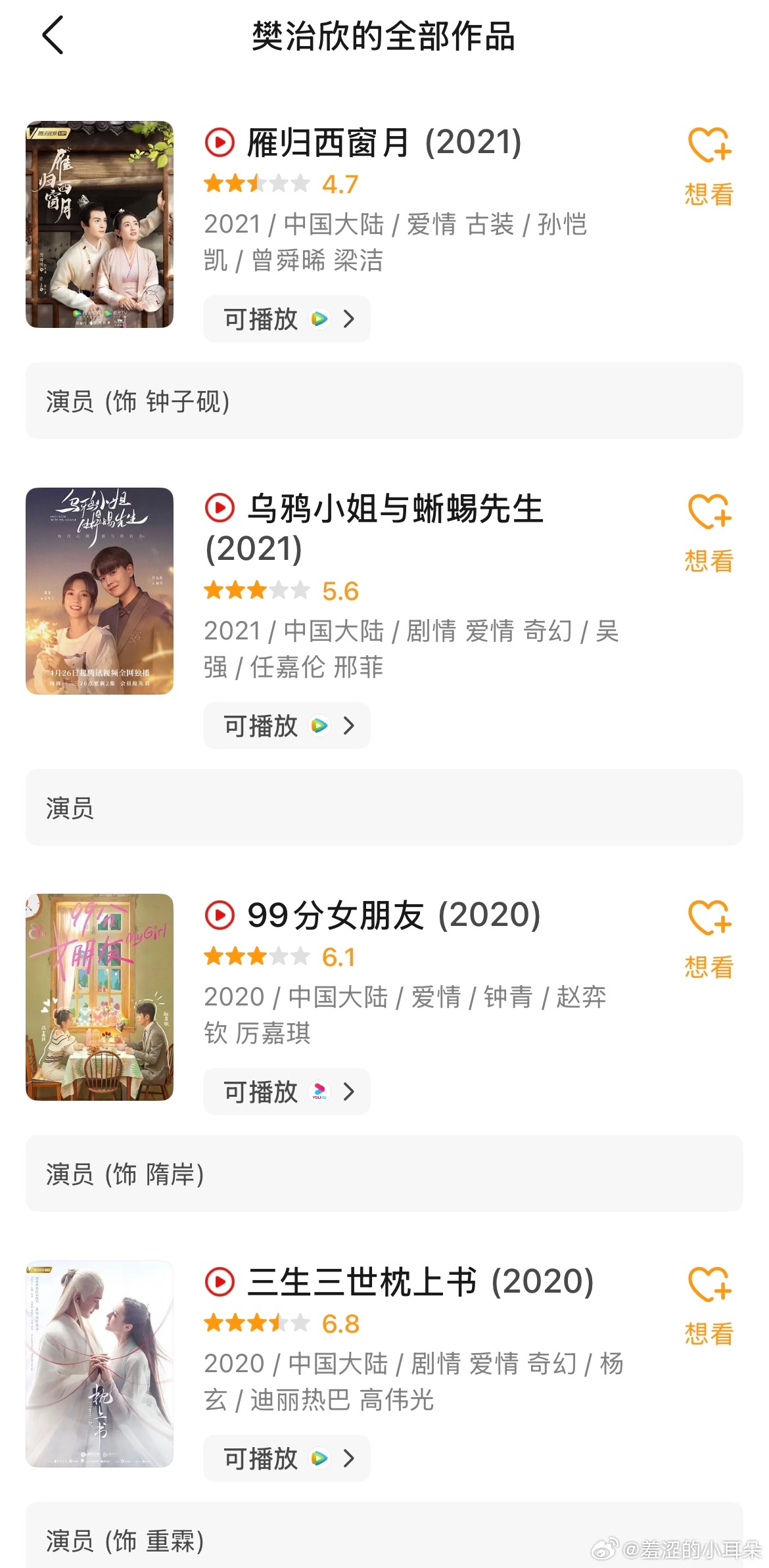The image size is (769, 1568).
Task: Open 可播放 sources for 99分女朋友
Action: (x=287, y=1092)
